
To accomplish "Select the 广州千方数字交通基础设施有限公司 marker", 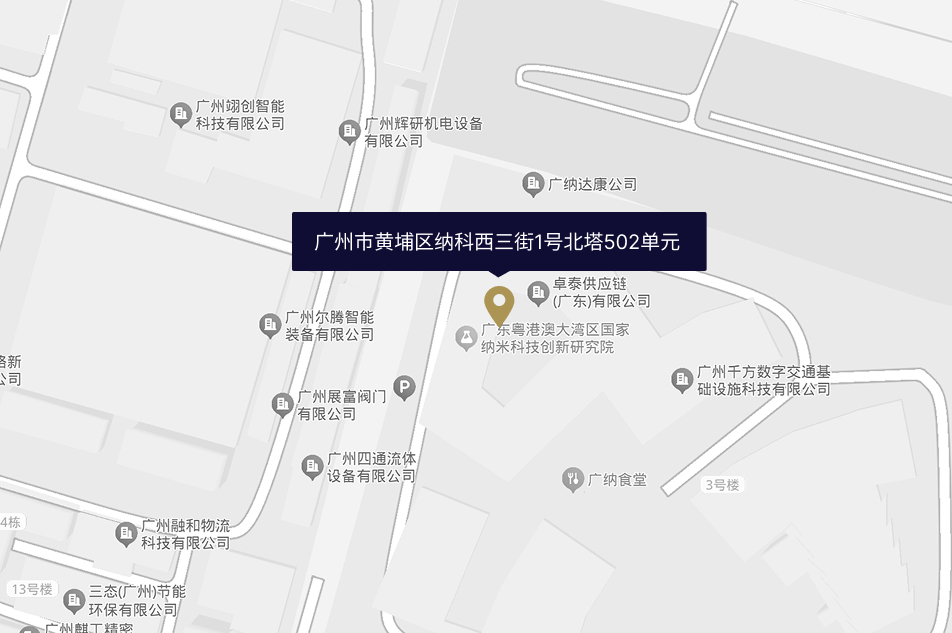I will pyautogui.click(x=682, y=380).
